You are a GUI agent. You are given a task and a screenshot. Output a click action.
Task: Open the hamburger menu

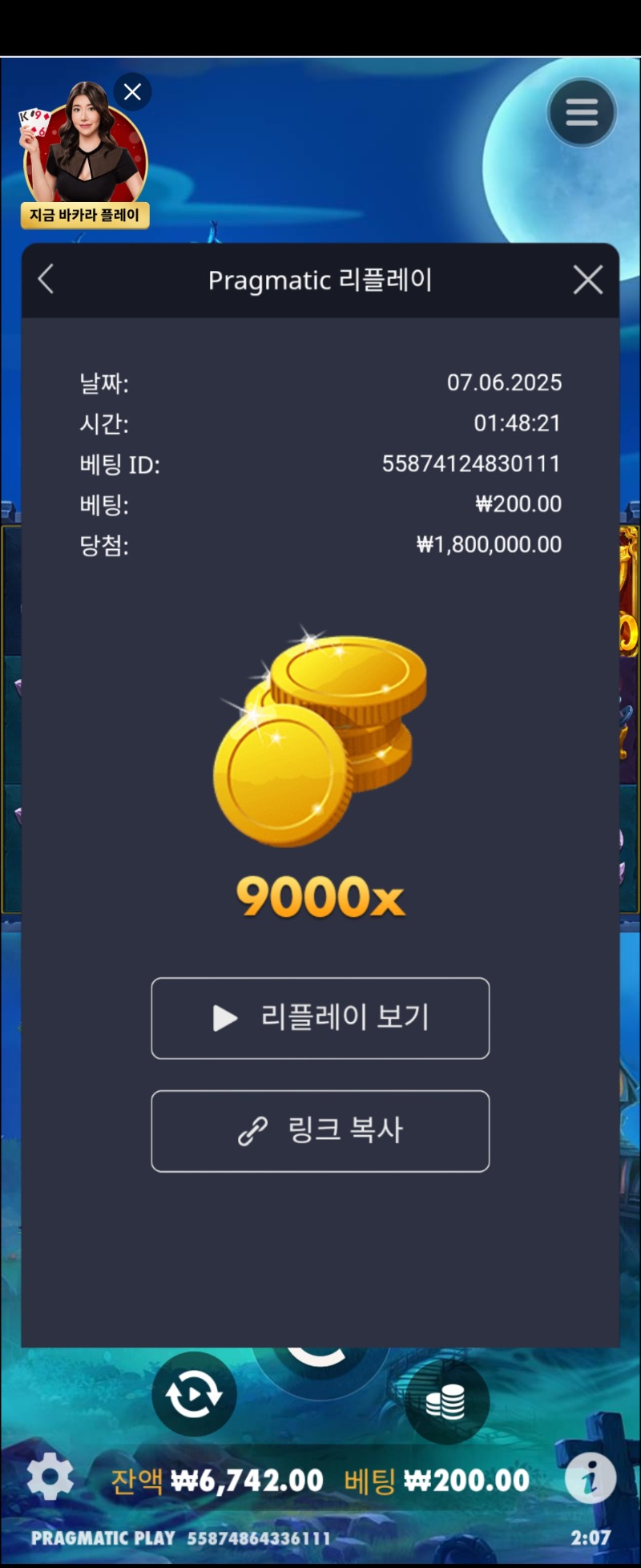[582, 112]
